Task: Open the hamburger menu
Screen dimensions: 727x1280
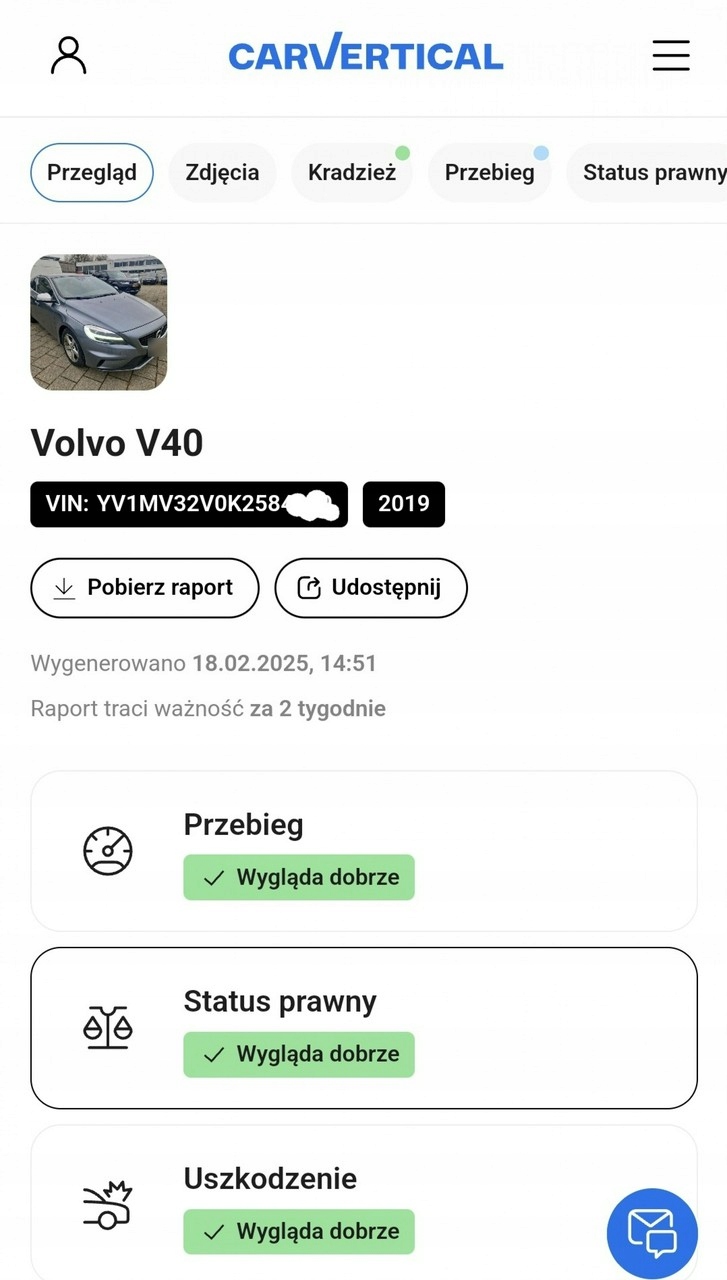Action: pos(671,55)
